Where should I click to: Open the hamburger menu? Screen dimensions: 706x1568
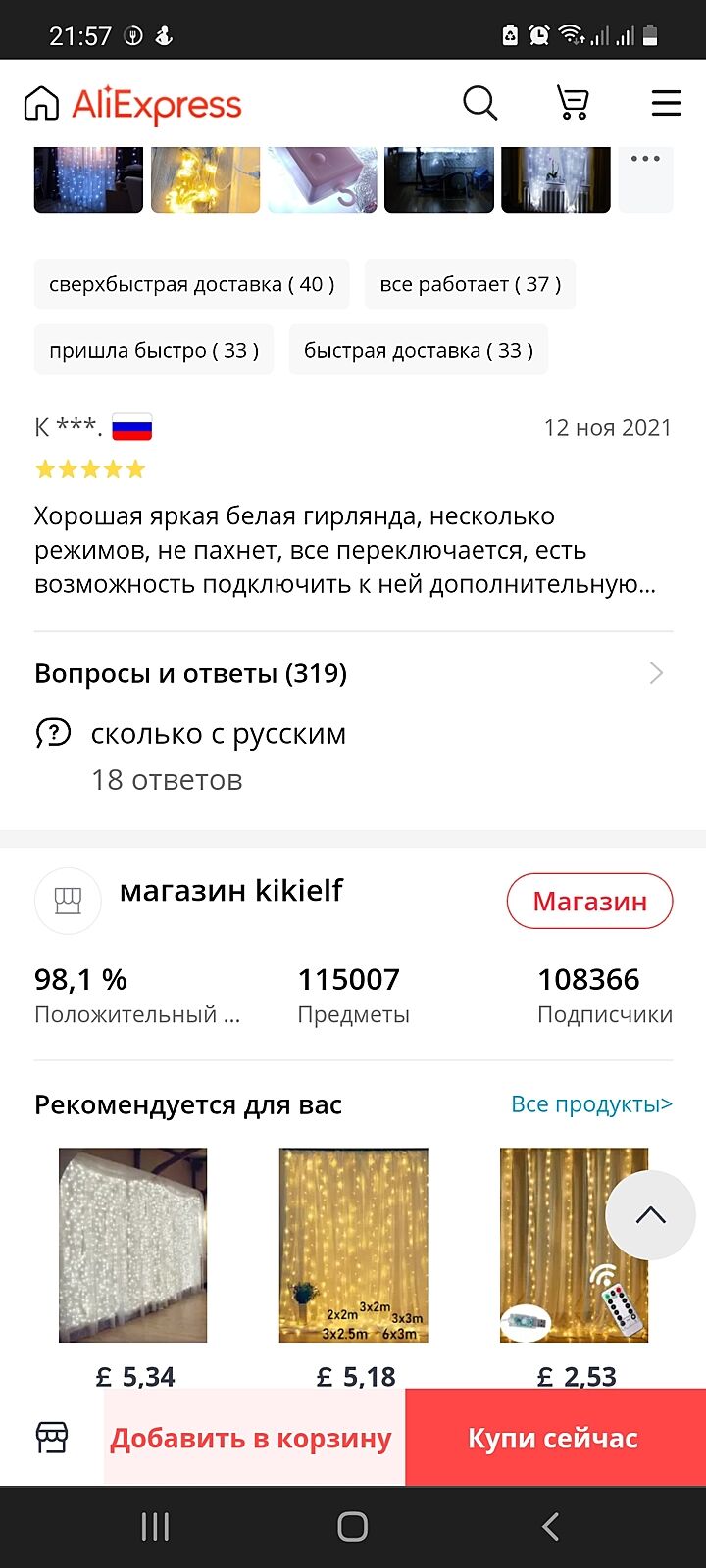pos(666,103)
